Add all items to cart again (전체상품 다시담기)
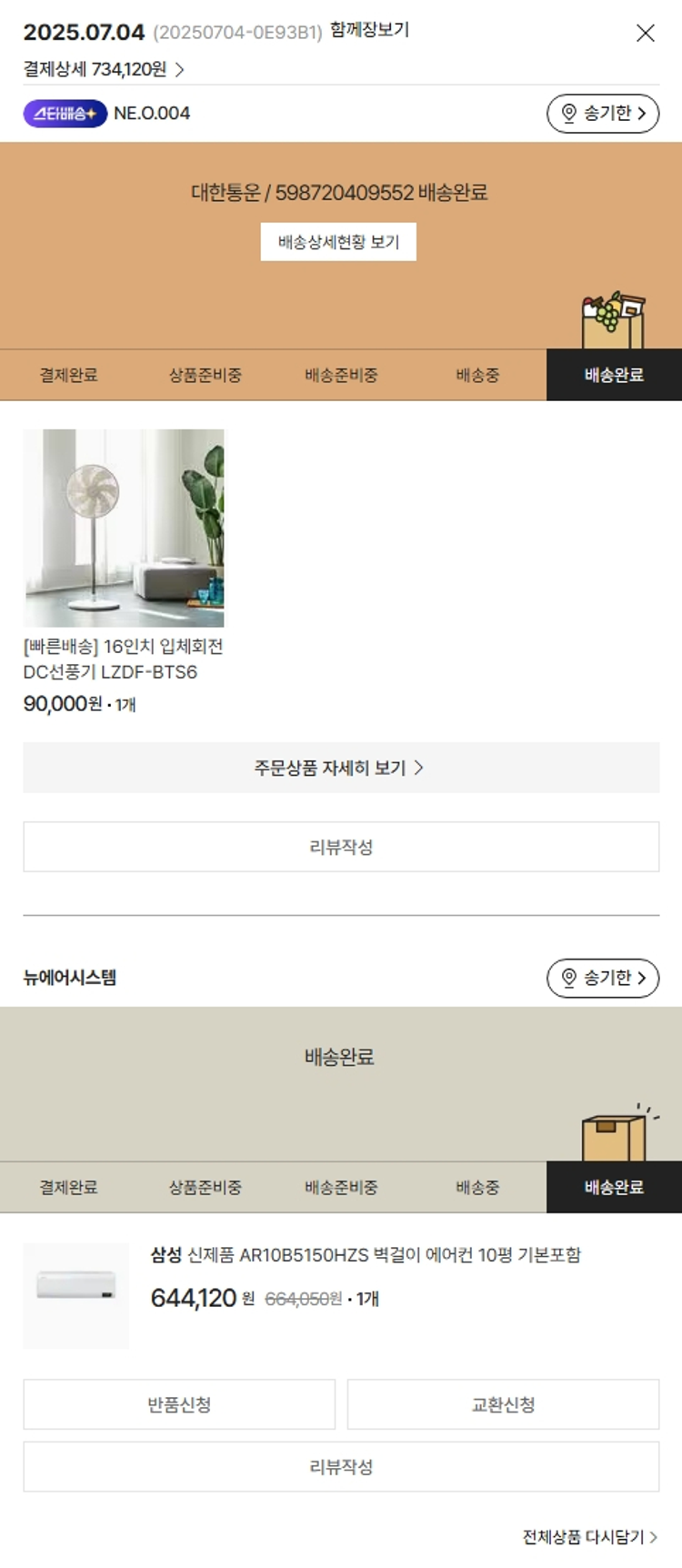The width and height of the screenshot is (682, 1568). [588, 1536]
